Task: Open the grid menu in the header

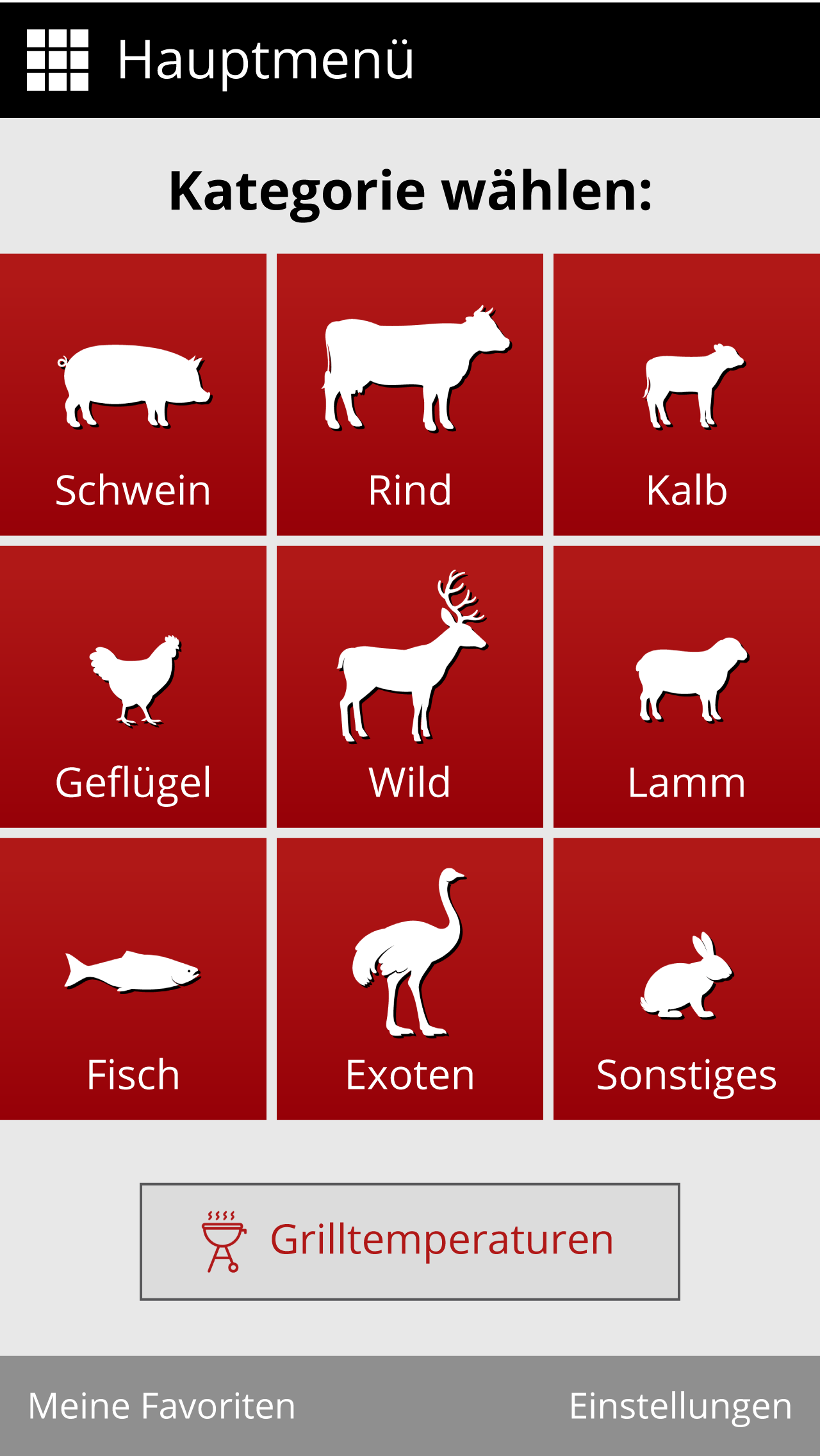Action: click(56, 60)
